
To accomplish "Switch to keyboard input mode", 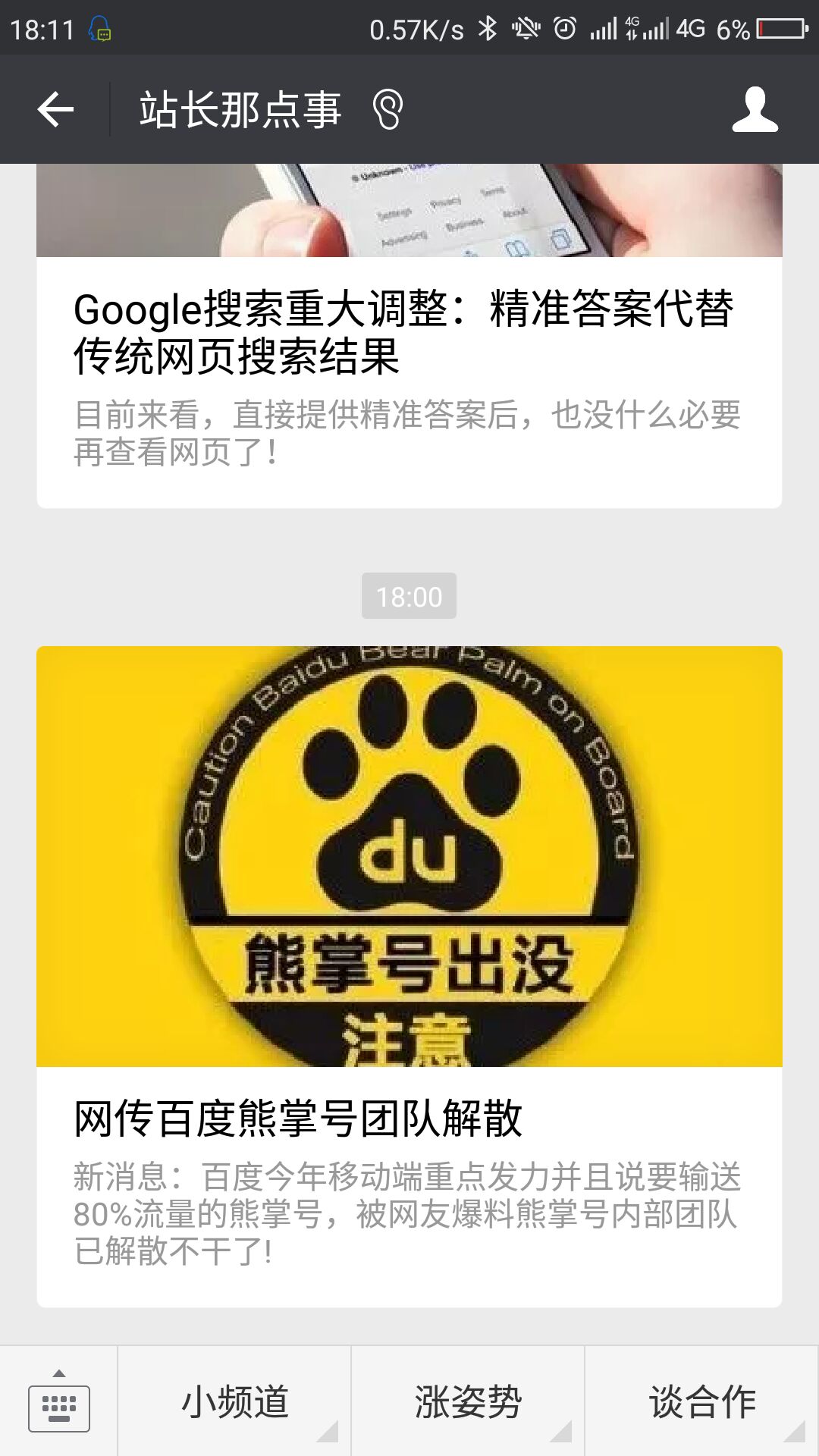I will (x=58, y=1402).
